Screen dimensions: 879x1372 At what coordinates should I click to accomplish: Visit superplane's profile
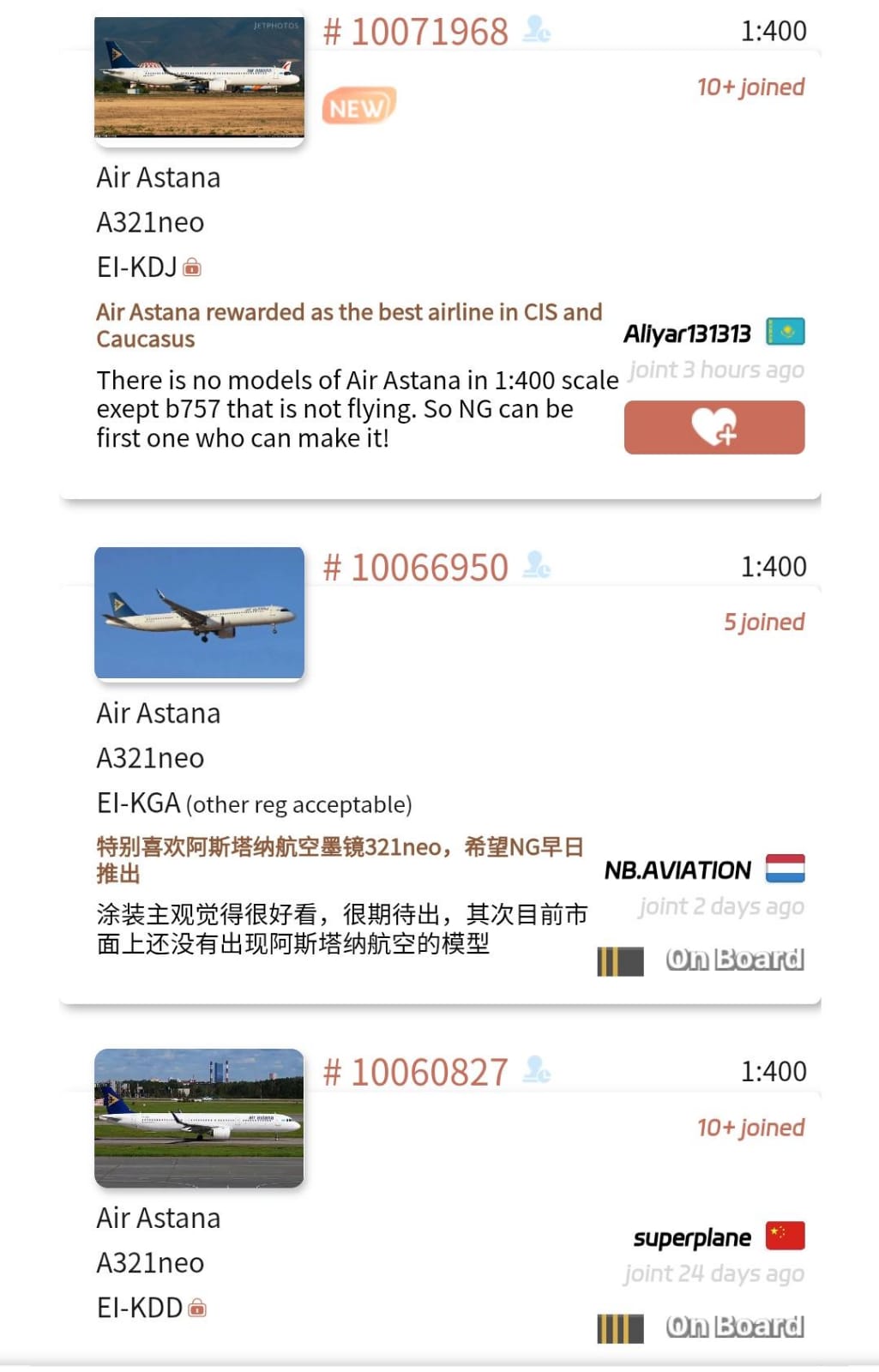pos(691,1237)
